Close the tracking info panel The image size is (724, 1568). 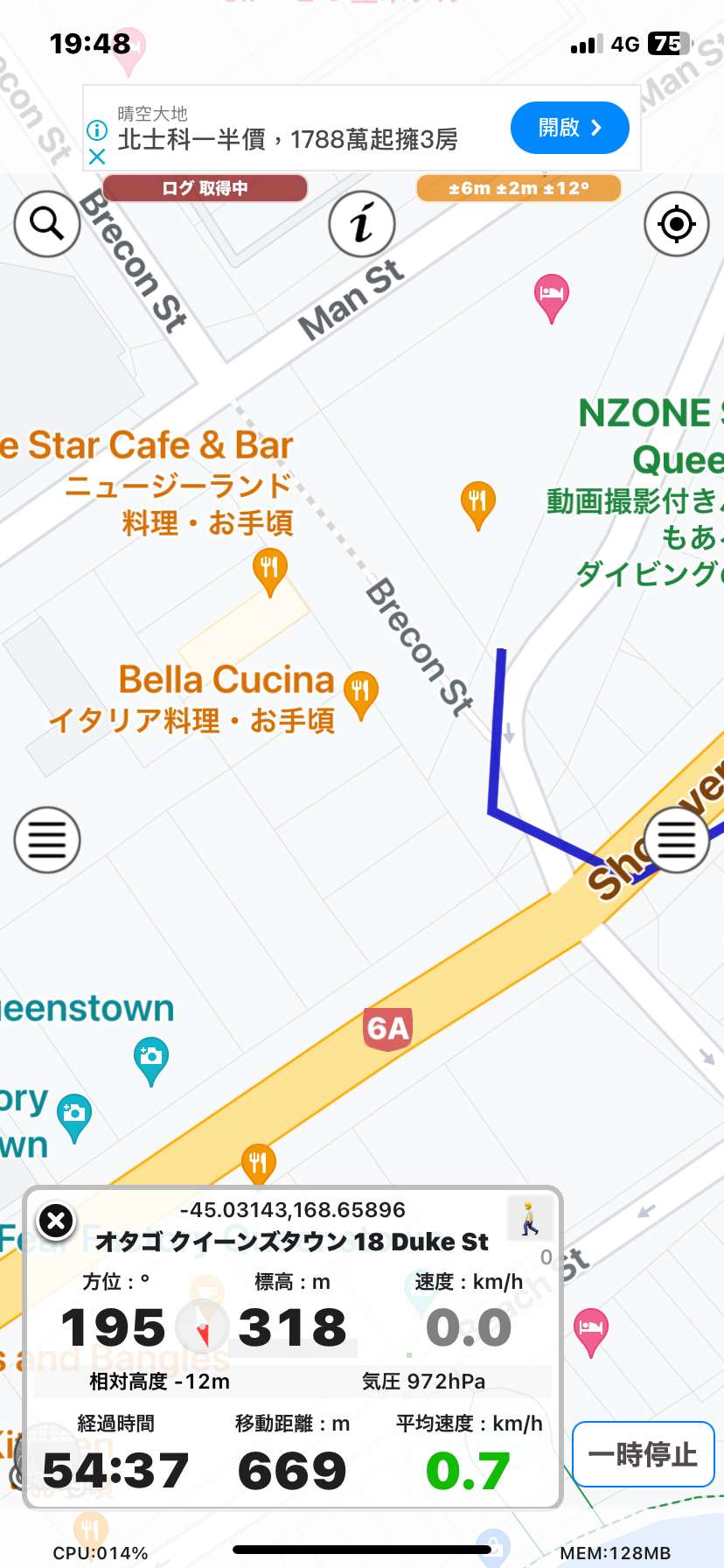click(x=56, y=1220)
